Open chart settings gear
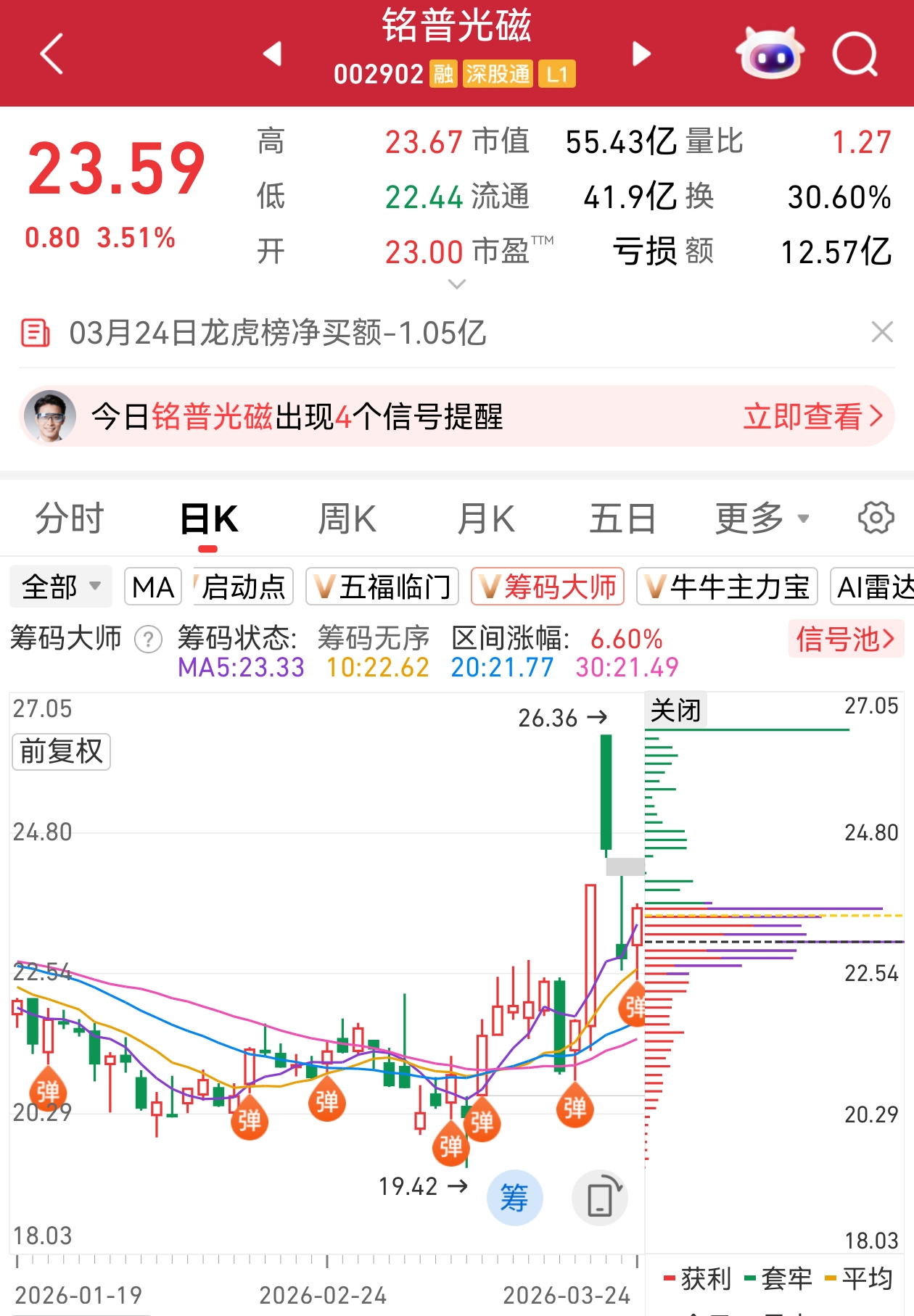This screenshot has width=914, height=1316. (x=876, y=518)
